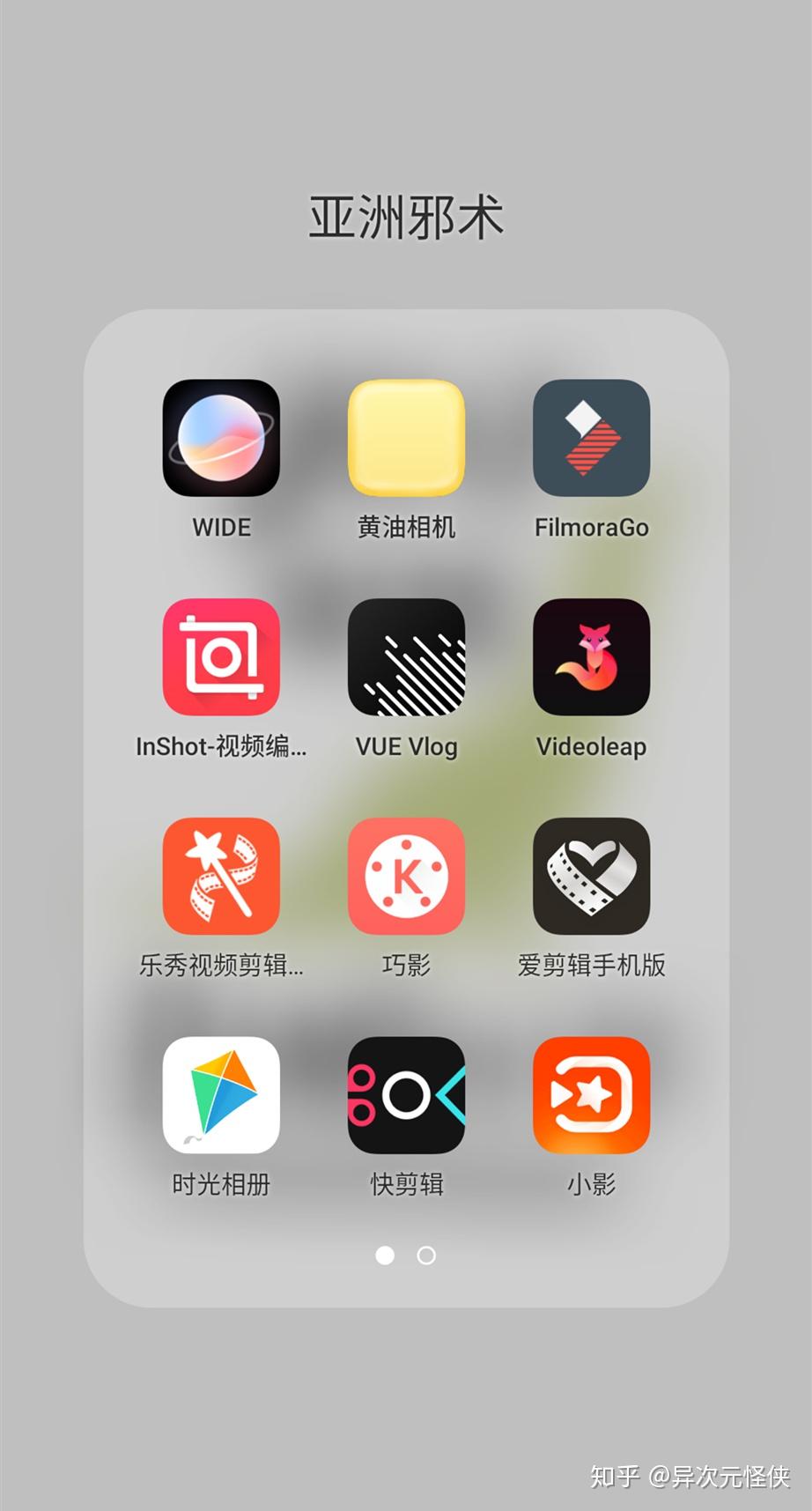Open the FilmoraGo video editor

[591, 436]
